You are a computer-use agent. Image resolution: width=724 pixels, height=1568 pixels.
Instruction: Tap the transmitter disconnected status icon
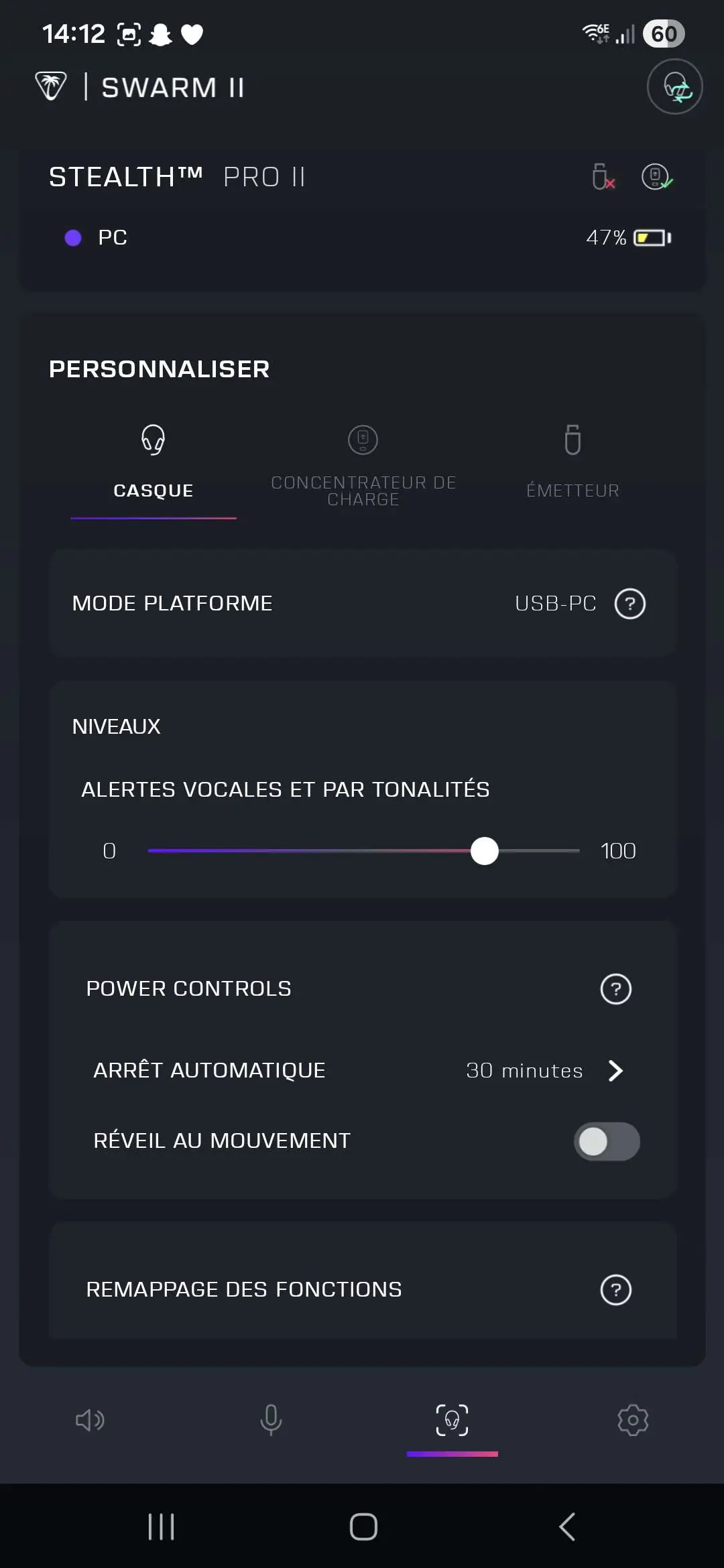click(603, 177)
